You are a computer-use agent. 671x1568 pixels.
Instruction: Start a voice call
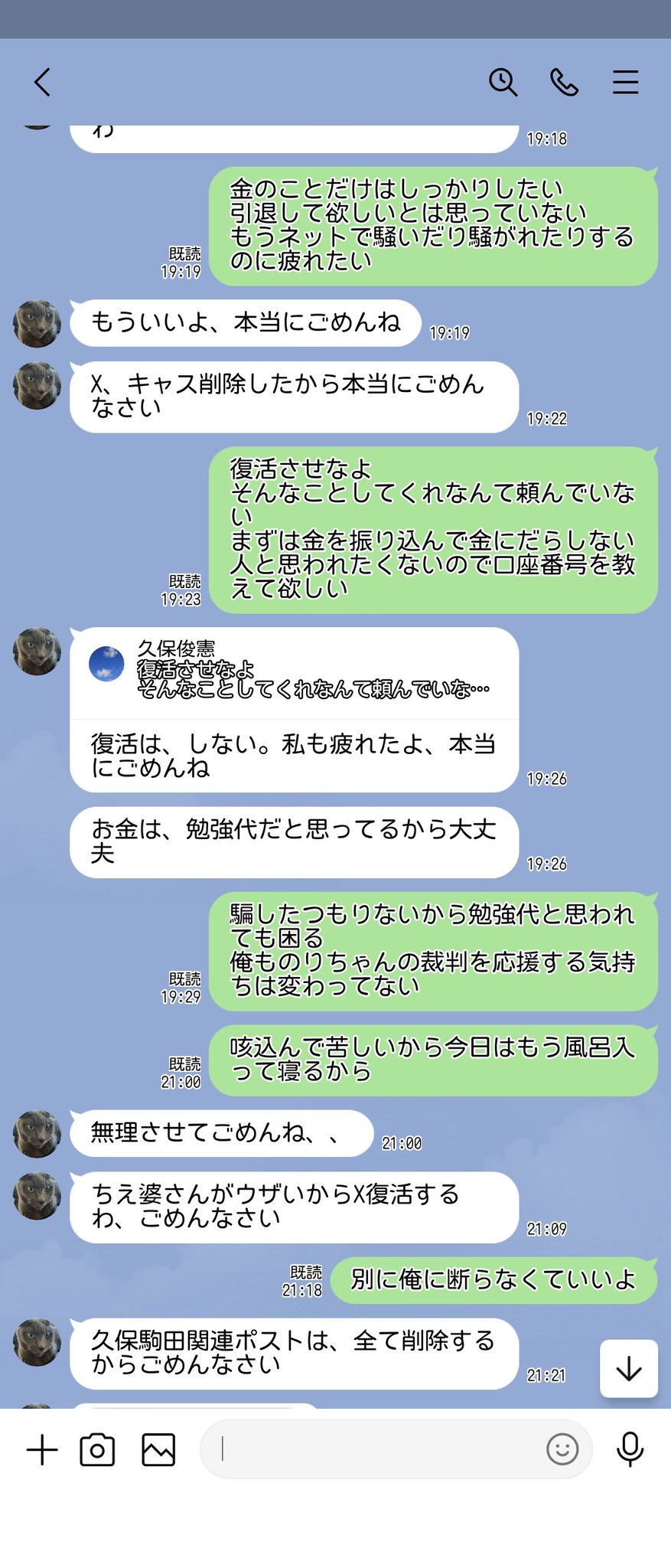point(564,82)
